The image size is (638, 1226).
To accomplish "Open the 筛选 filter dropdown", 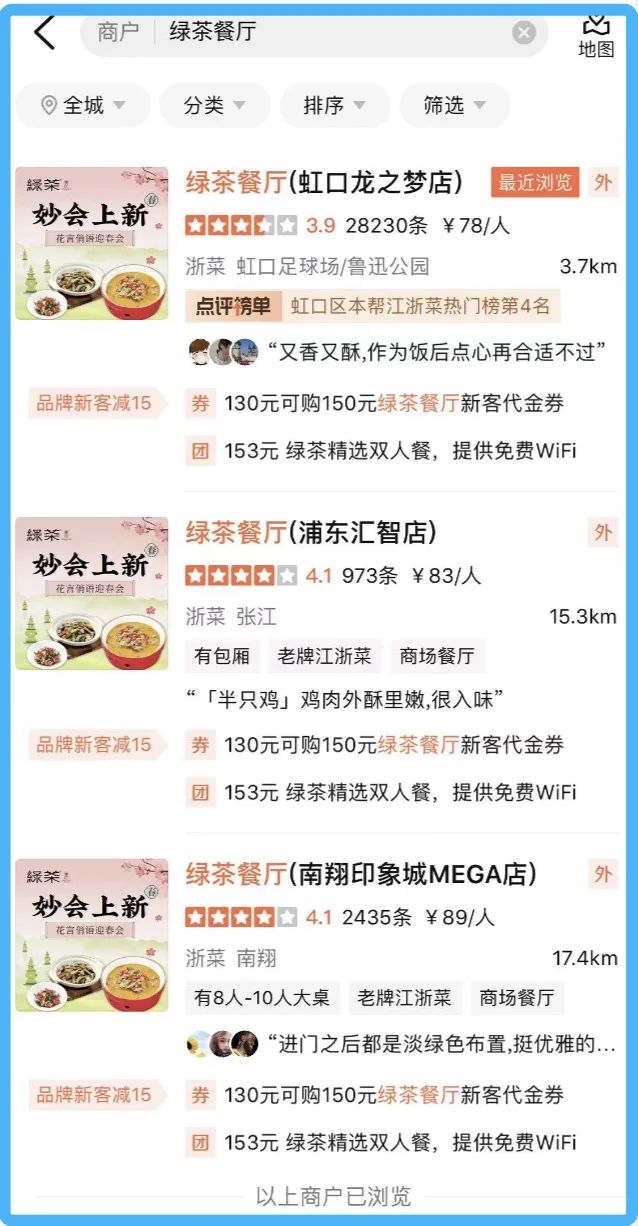I will (x=454, y=105).
